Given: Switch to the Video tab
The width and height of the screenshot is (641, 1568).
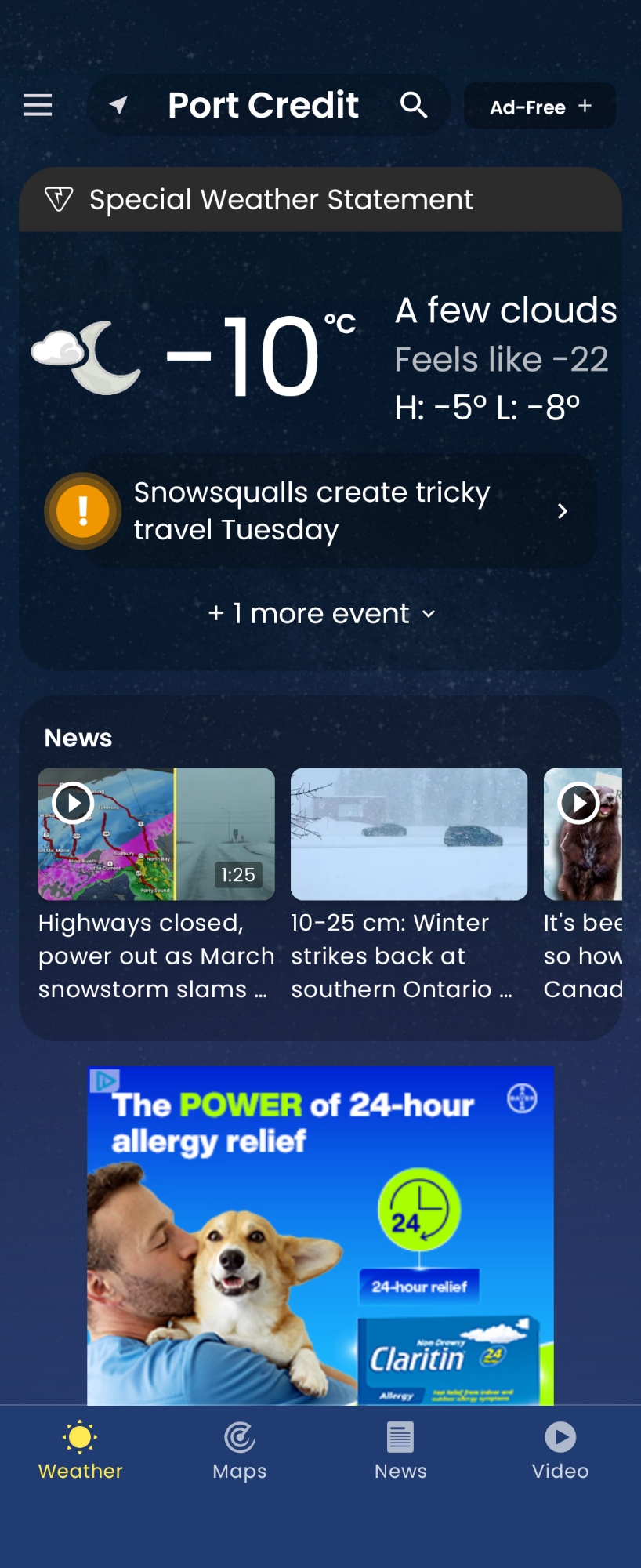Looking at the screenshot, I should click(560, 1450).
